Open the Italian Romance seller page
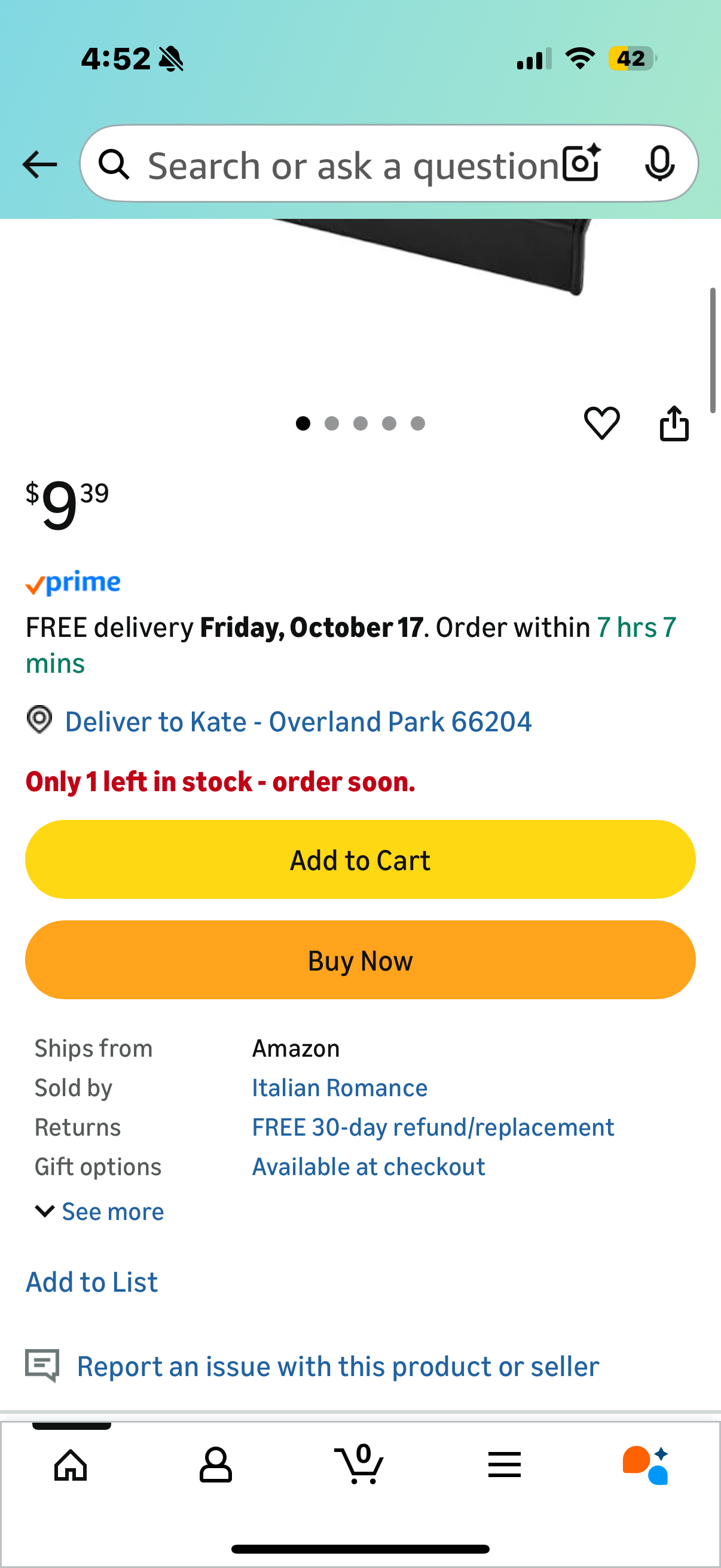Image resolution: width=721 pixels, height=1568 pixels. pyautogui.click(x=340, y=1088)
